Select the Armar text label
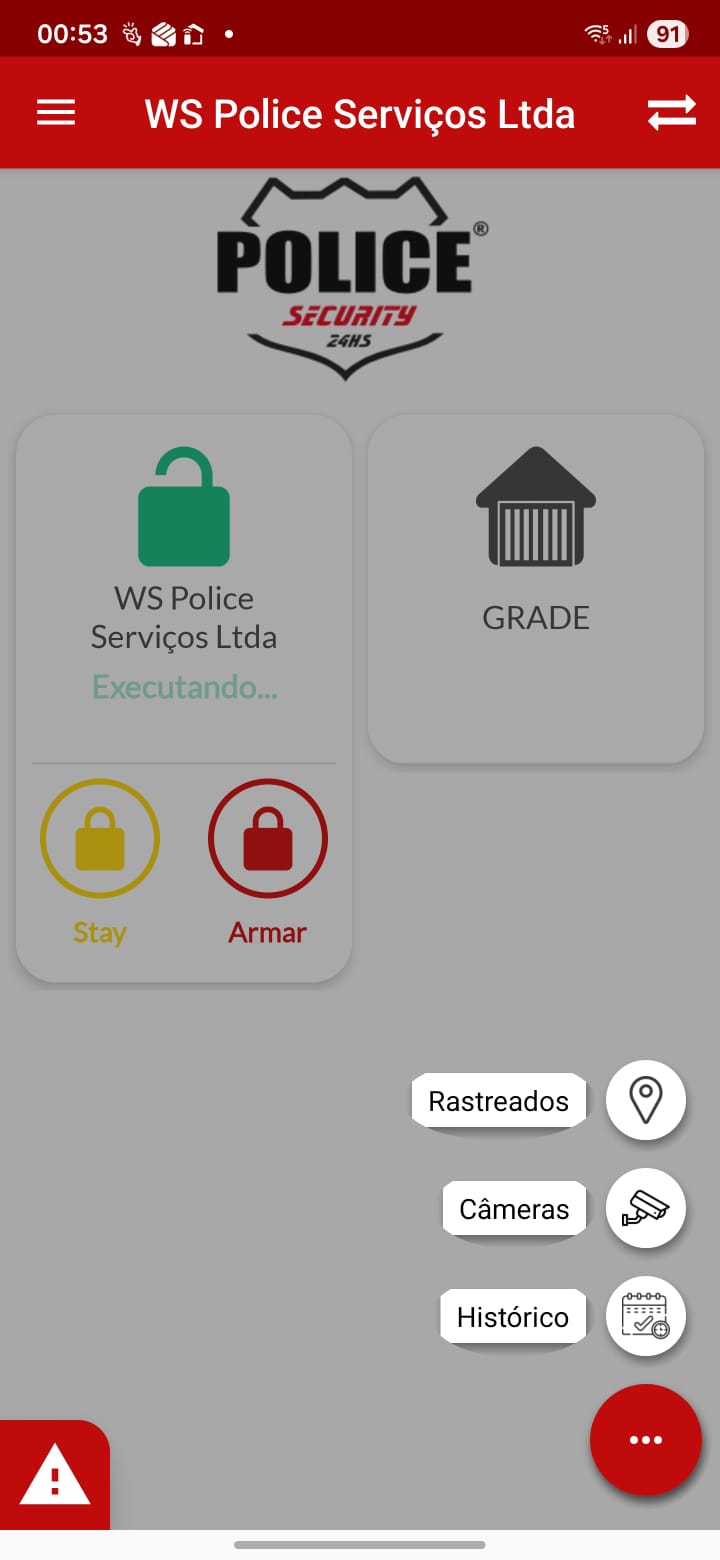Image resolution: width=720 pixels, height=1560 pixels. click(x=267, y=932)
